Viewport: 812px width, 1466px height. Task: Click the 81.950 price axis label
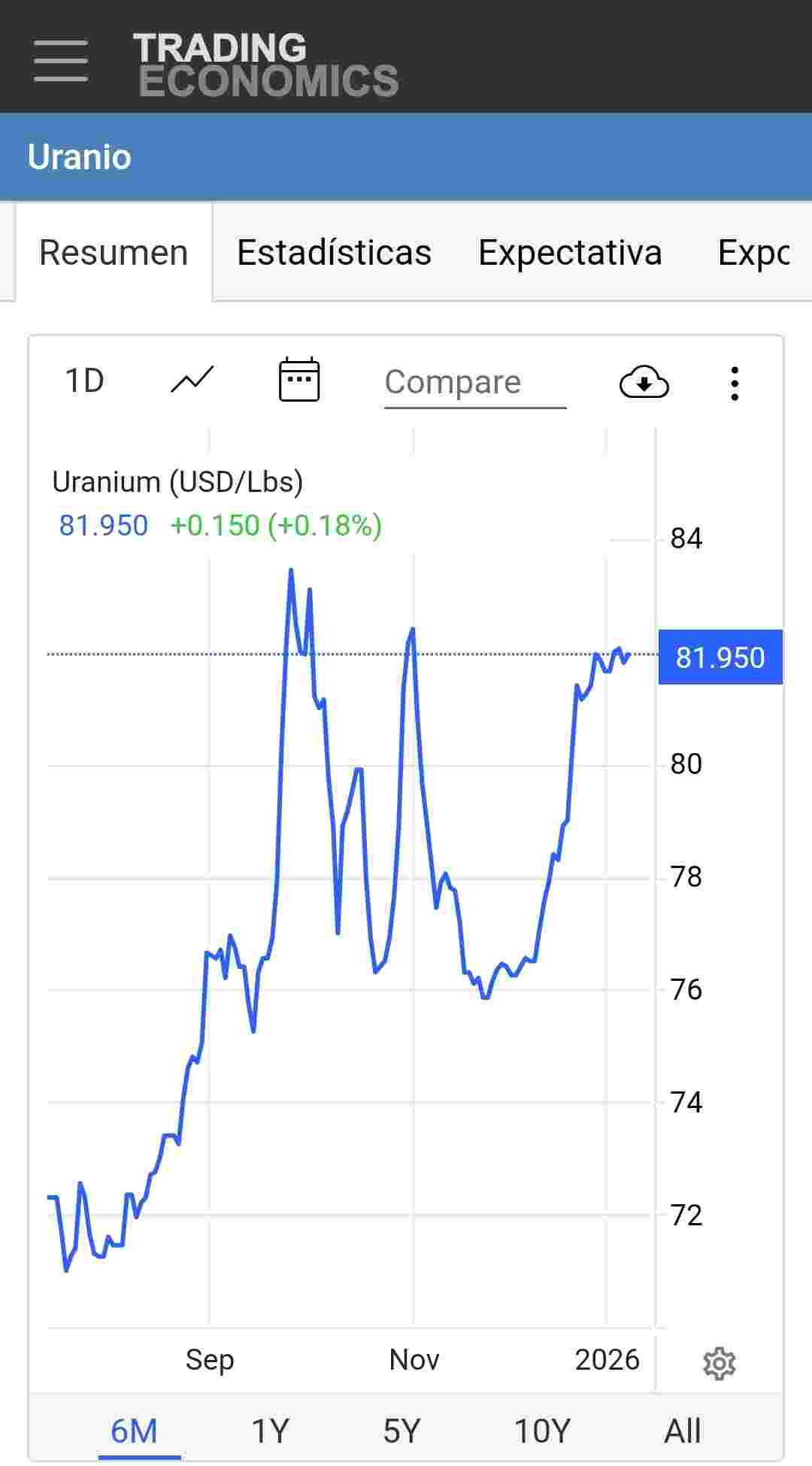(x=720, y=657)
